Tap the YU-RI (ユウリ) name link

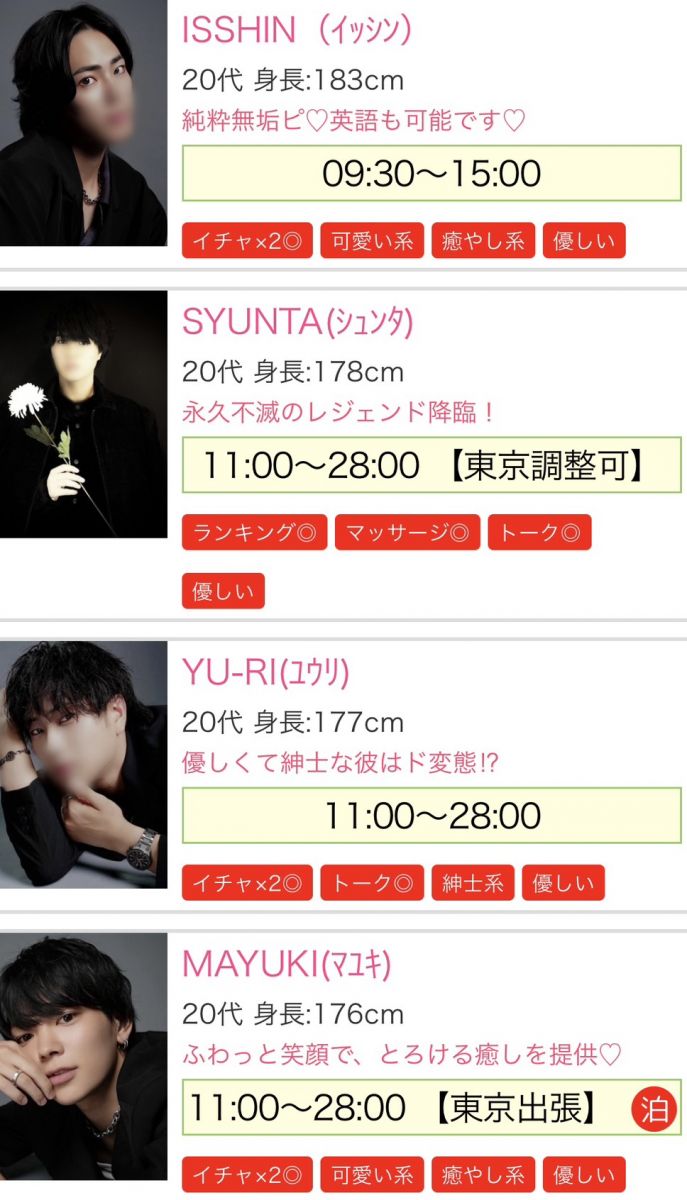tap(265, 672)
